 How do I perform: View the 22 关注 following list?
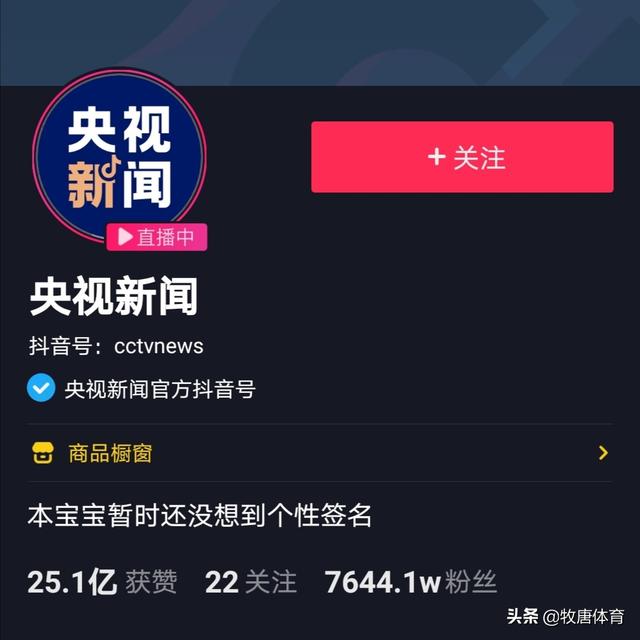pyautogui.click(x=251, y=581)
